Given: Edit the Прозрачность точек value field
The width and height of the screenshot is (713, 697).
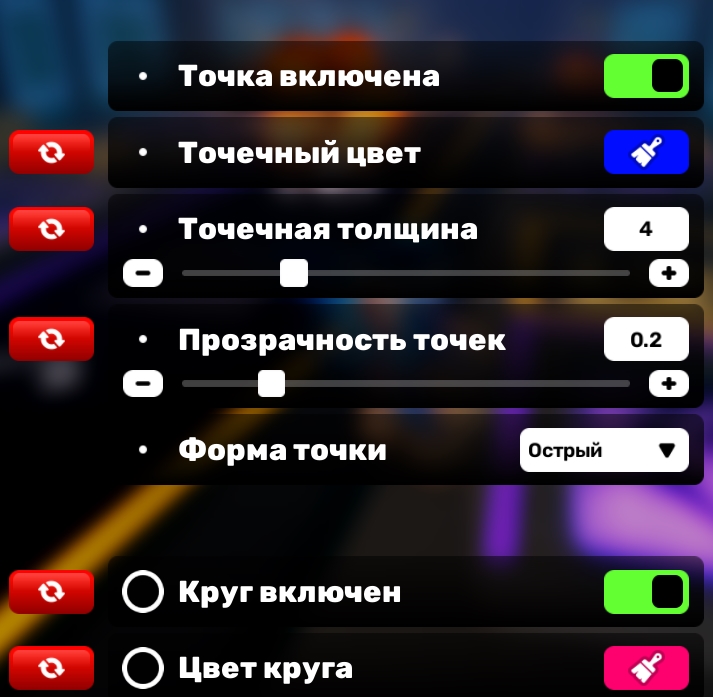Looking at the screenshot, I should [x=646, y=340].
